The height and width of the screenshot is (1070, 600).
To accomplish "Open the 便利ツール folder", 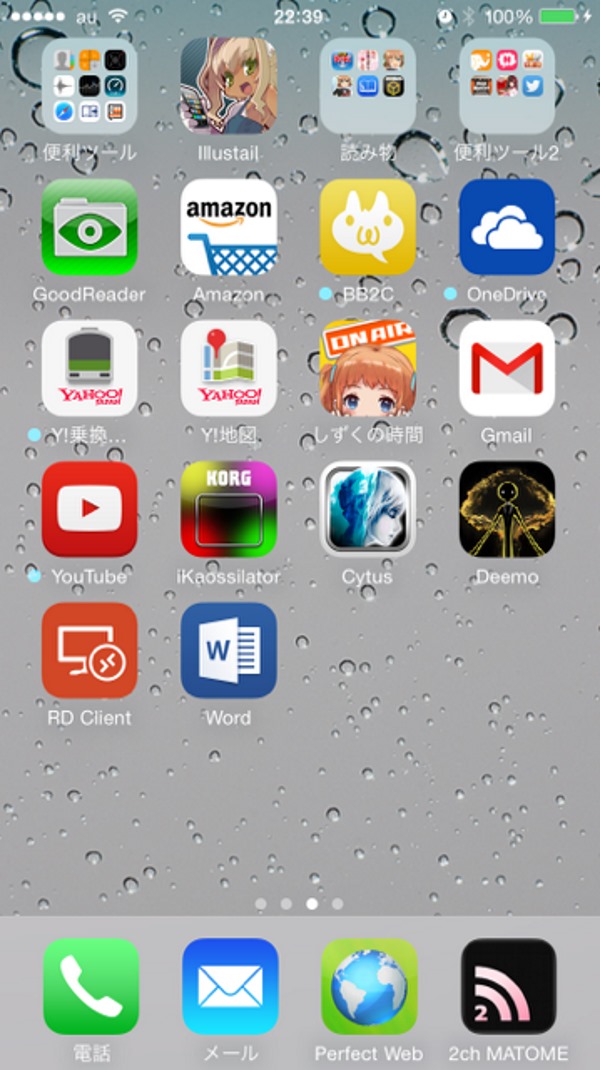I will (x=89, y=87).
